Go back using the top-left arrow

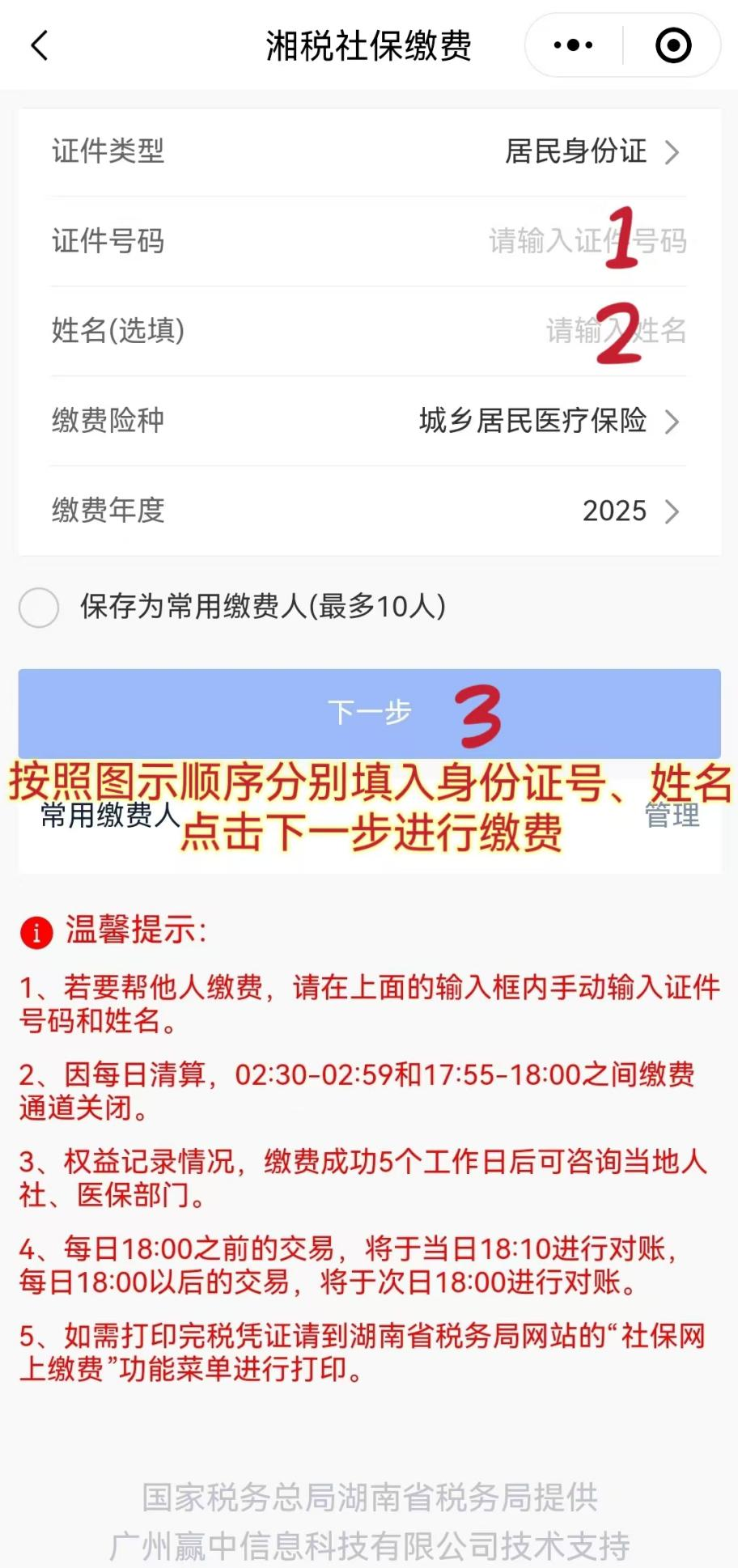click(x=39, y=46)
